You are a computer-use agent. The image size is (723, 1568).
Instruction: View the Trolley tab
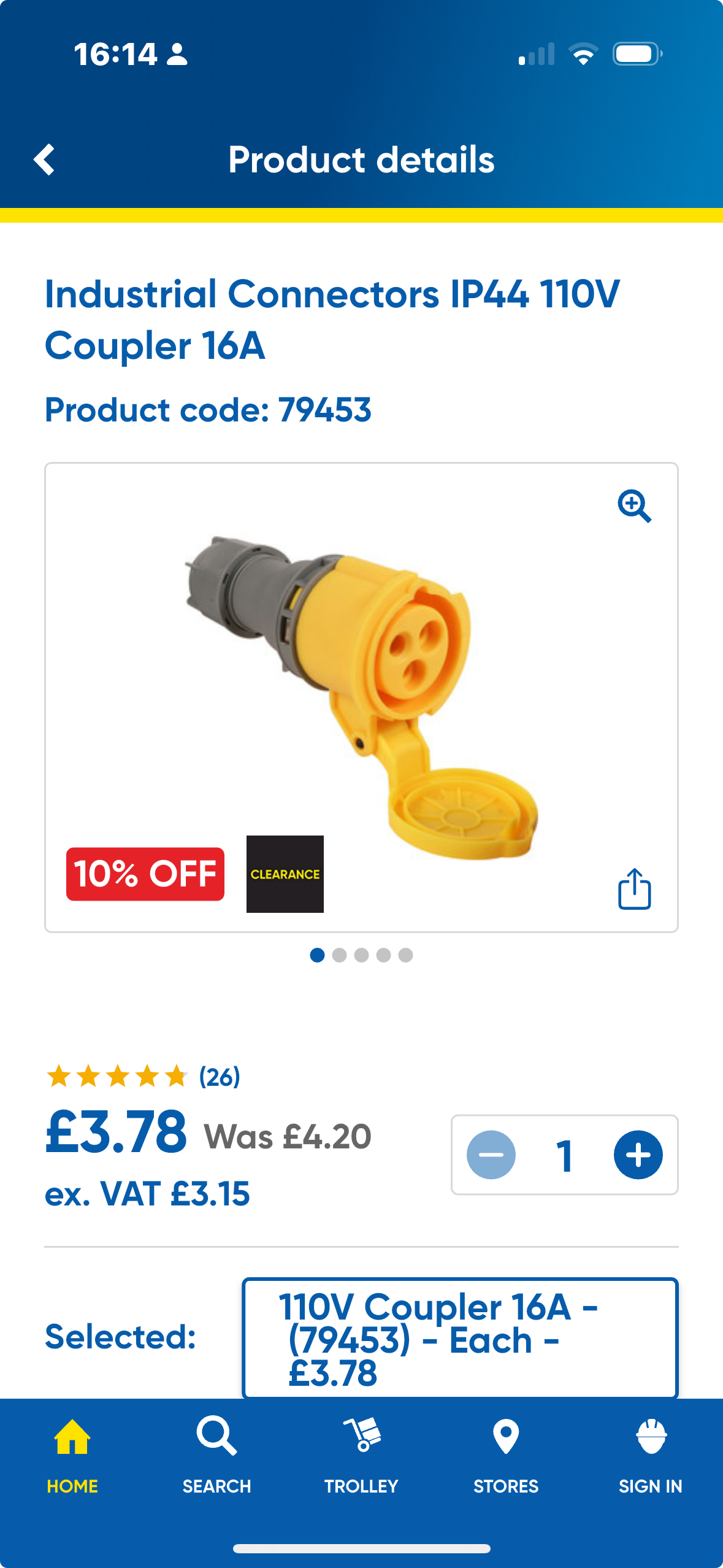[x=361, y=1455]
